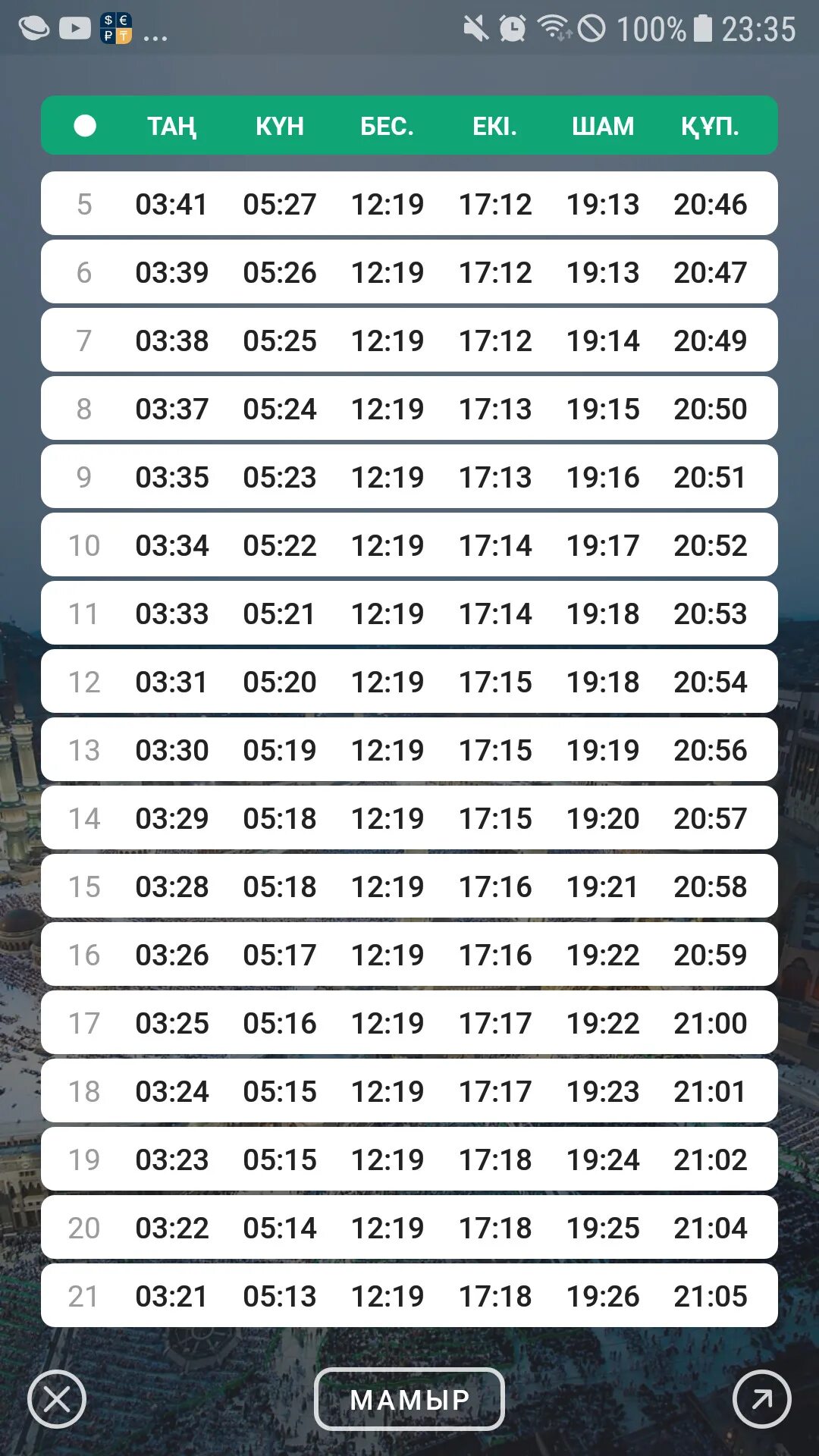
Task: Tap the МАМЫР month button
Action: [409, 1399]
